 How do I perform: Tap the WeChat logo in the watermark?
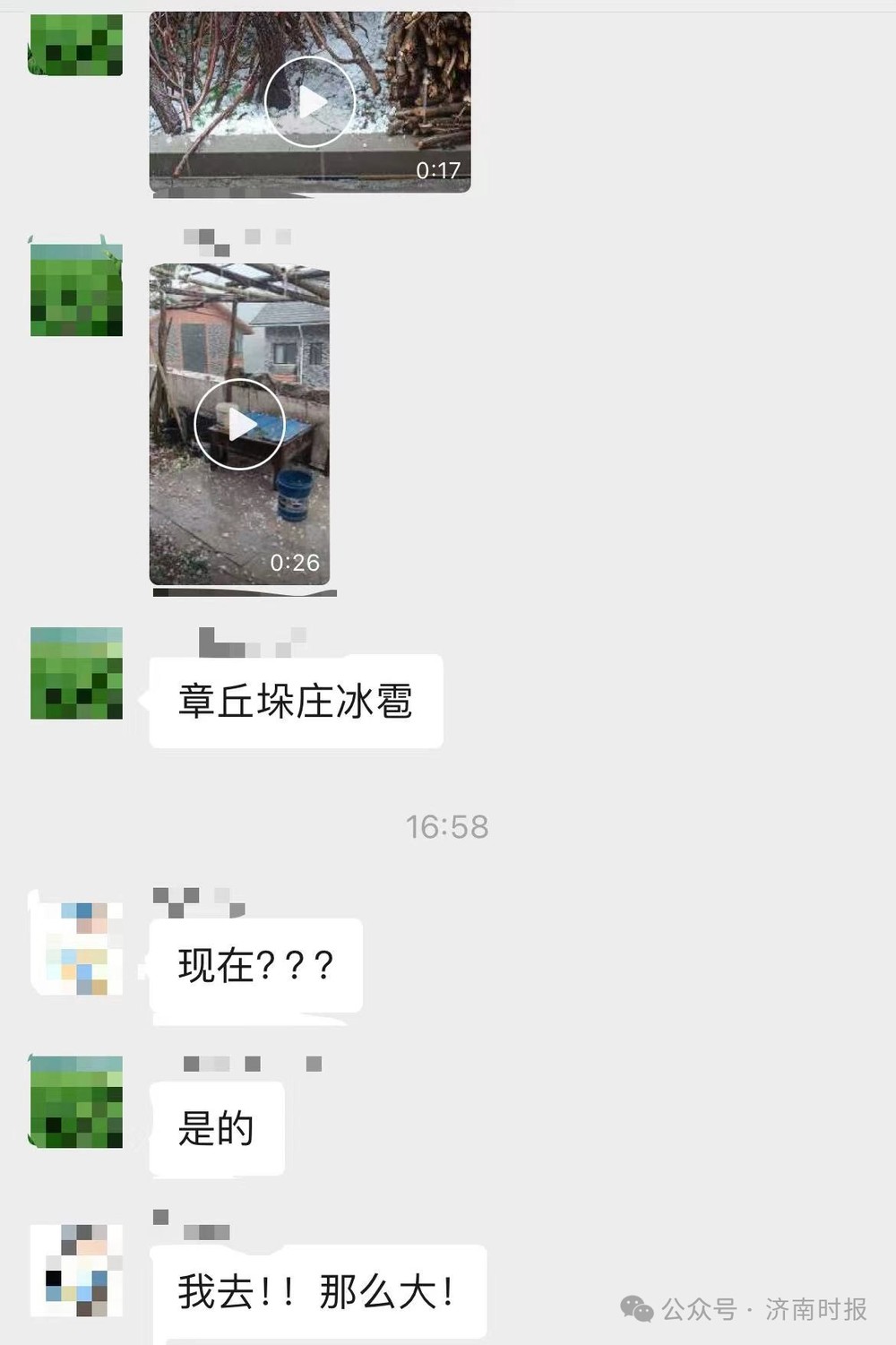coord(638,1309)
